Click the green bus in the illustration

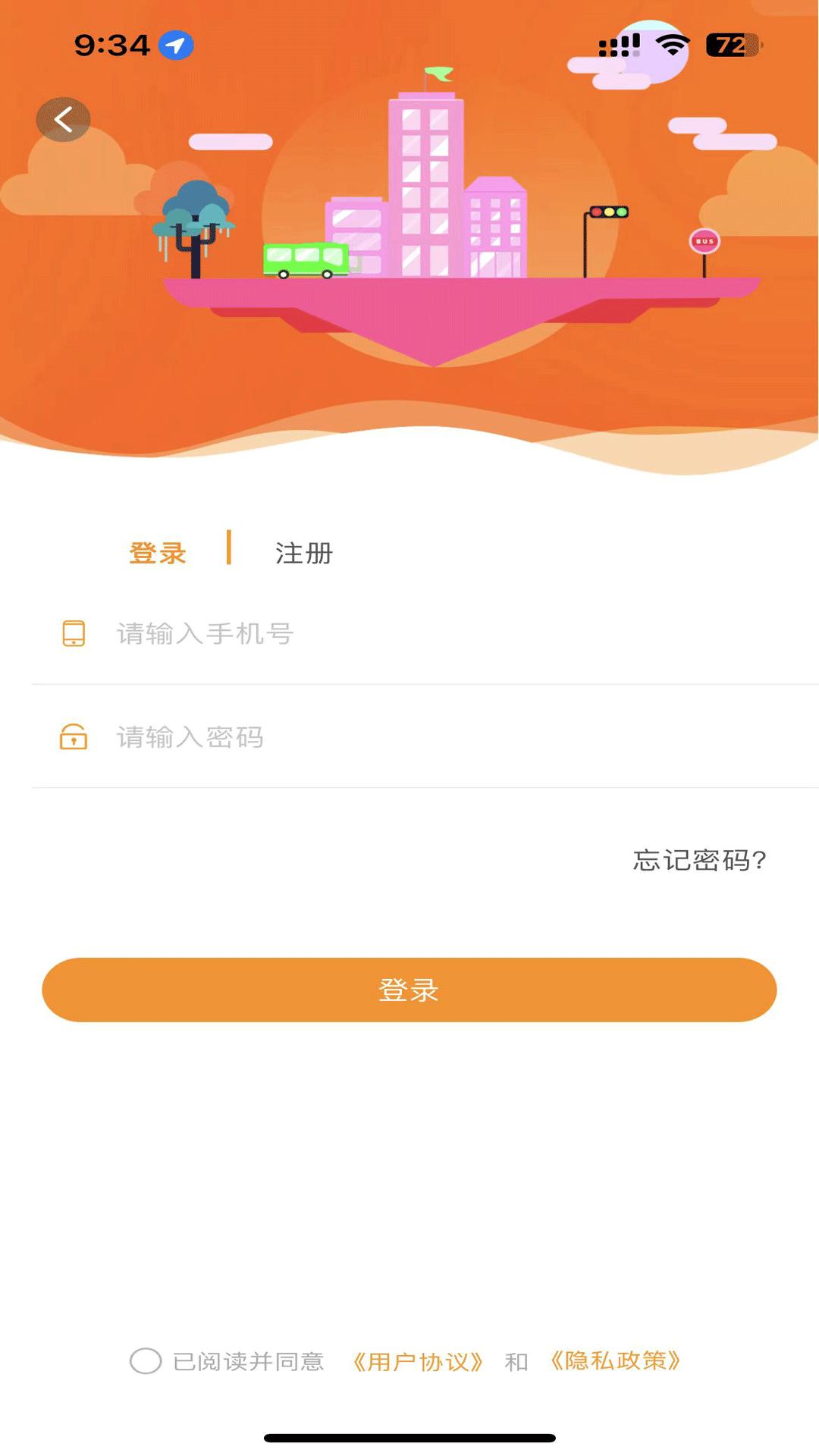coord(307,259)
